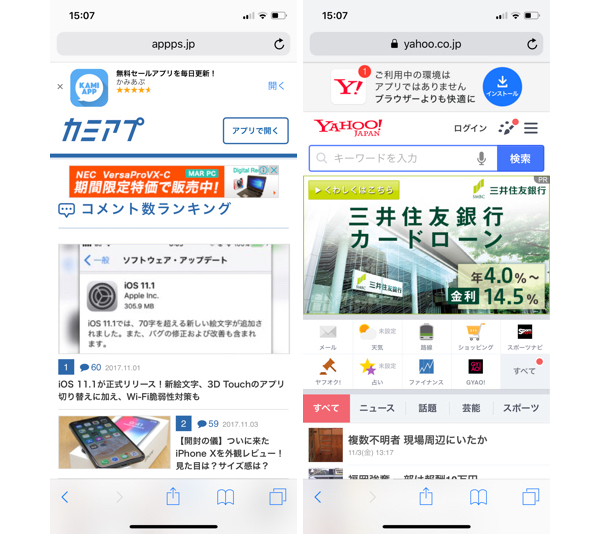Open the ファイナンス service icon

coord(426,370)
